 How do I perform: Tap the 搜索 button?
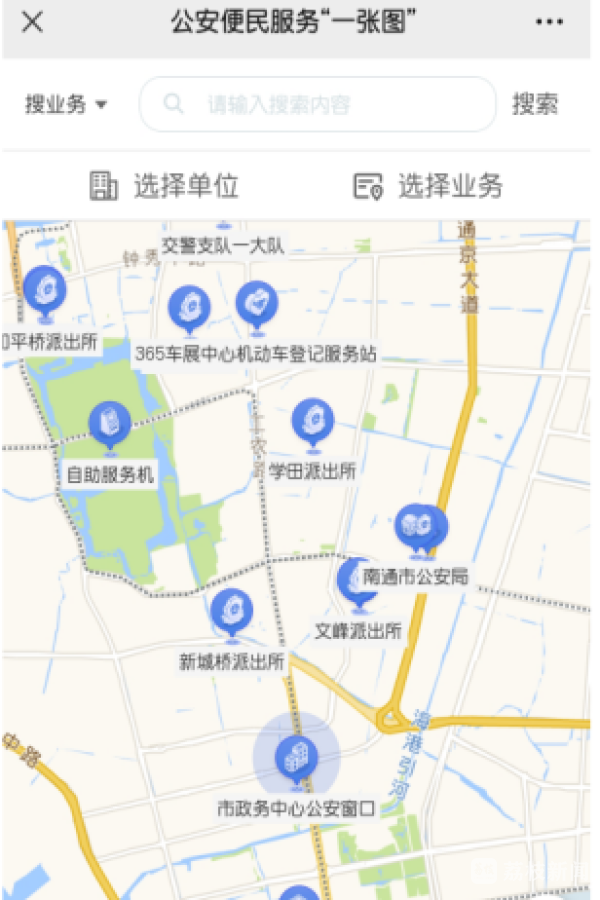535,105
